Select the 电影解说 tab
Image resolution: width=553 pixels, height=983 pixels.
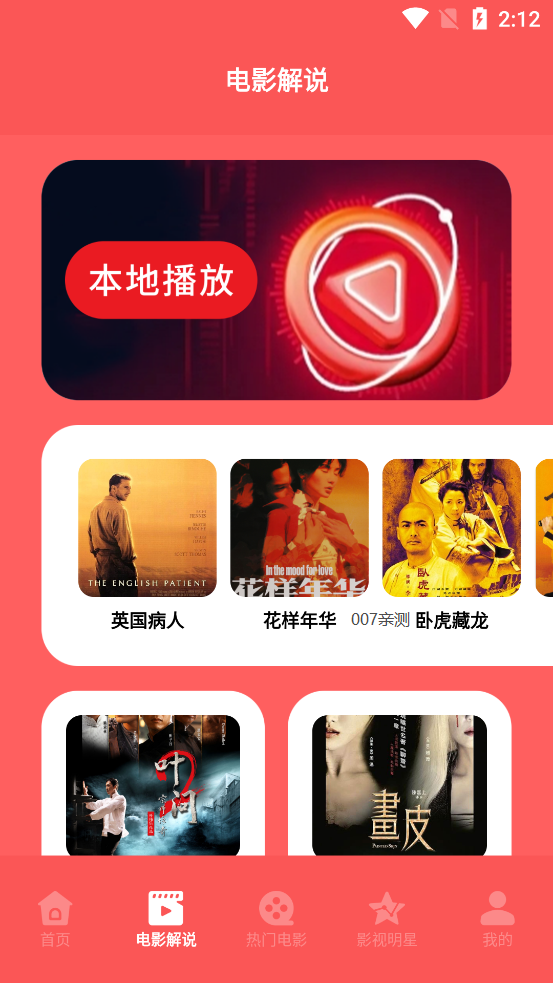[166, 919]
